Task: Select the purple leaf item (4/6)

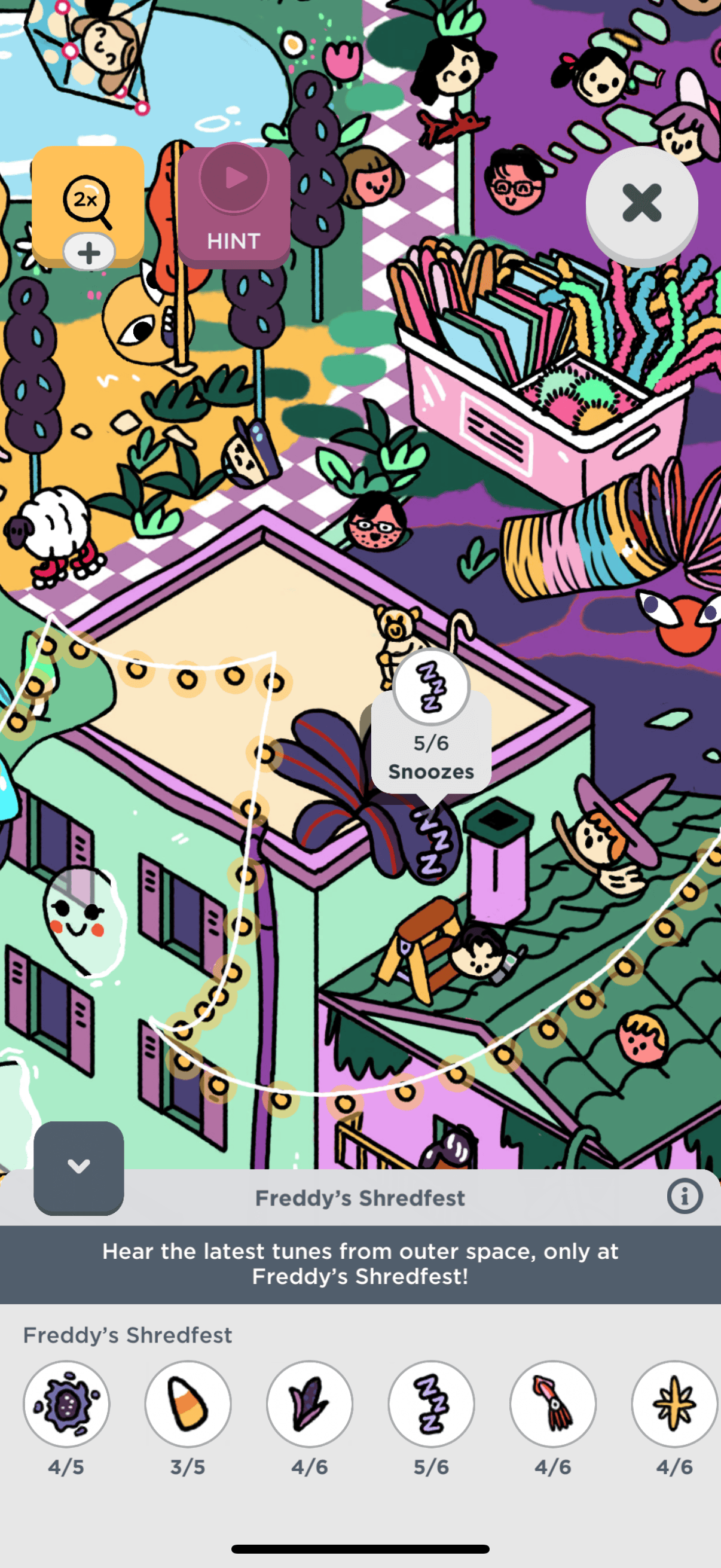Action: point(310,1404)
